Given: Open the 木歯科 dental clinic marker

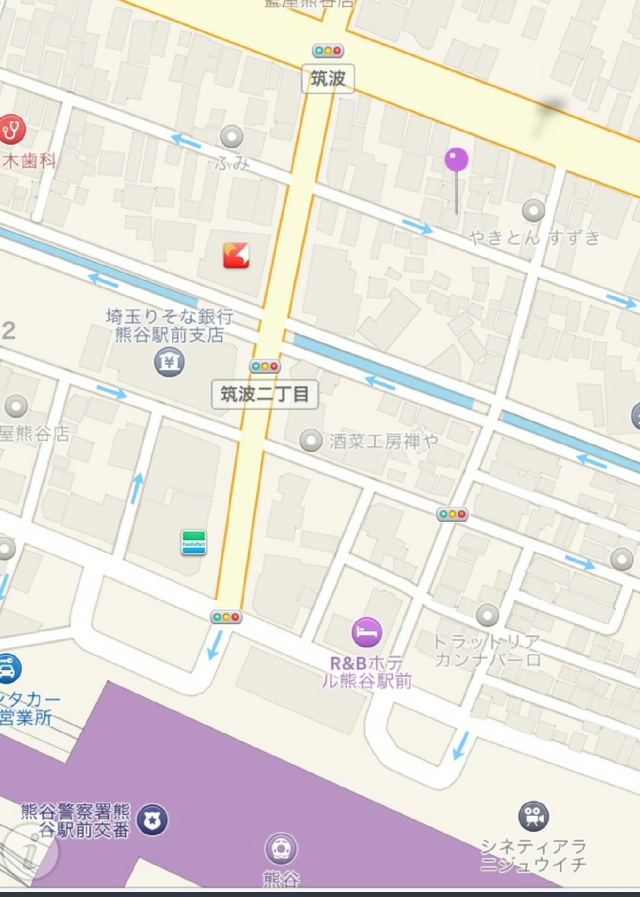Looking at the screenshot, I should [x=12, y=129].
